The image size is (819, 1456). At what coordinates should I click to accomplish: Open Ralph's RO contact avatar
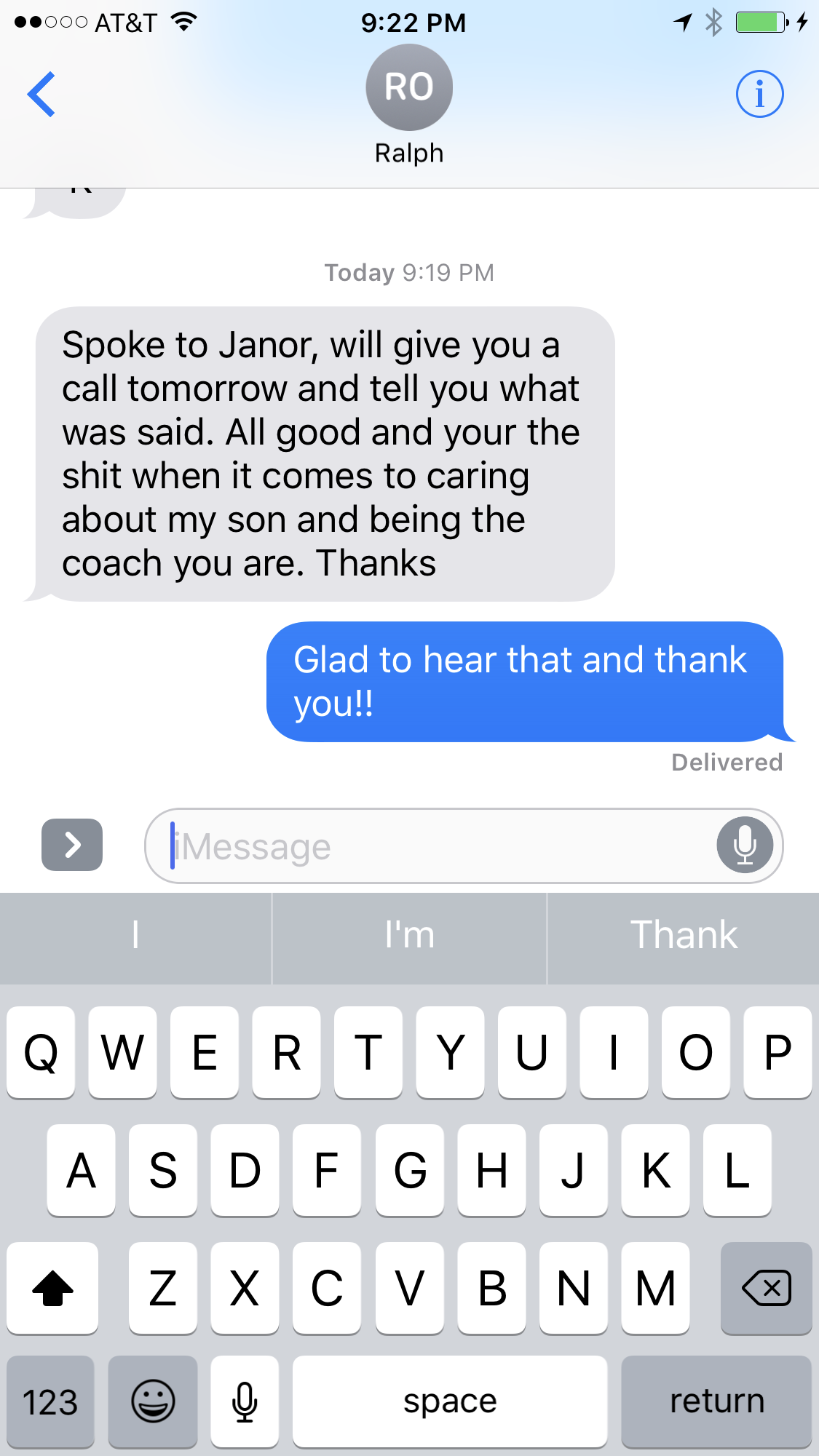tap(409, 87)
